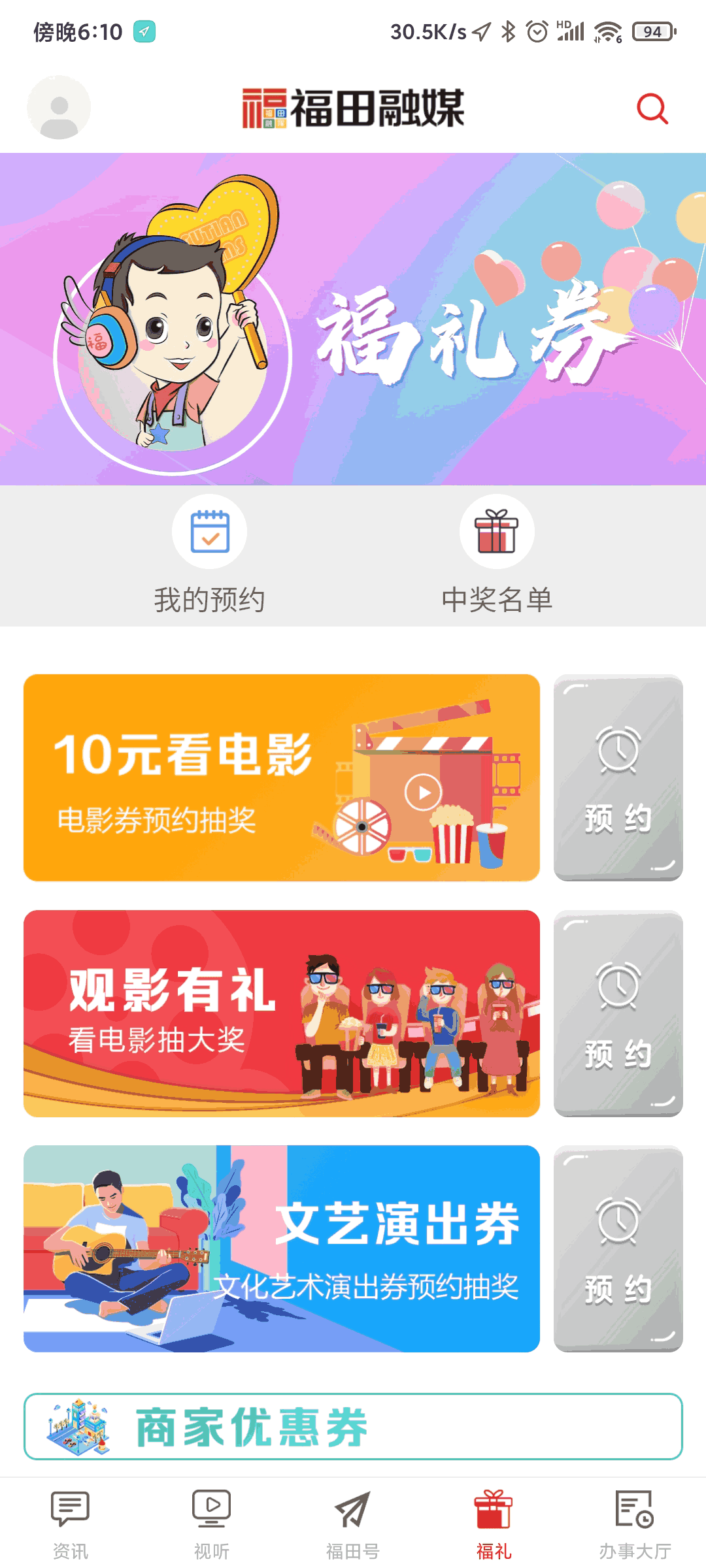This screenshot has height=1568, width=706.
Task: Tap the user avatar icon
Action: 58,107
